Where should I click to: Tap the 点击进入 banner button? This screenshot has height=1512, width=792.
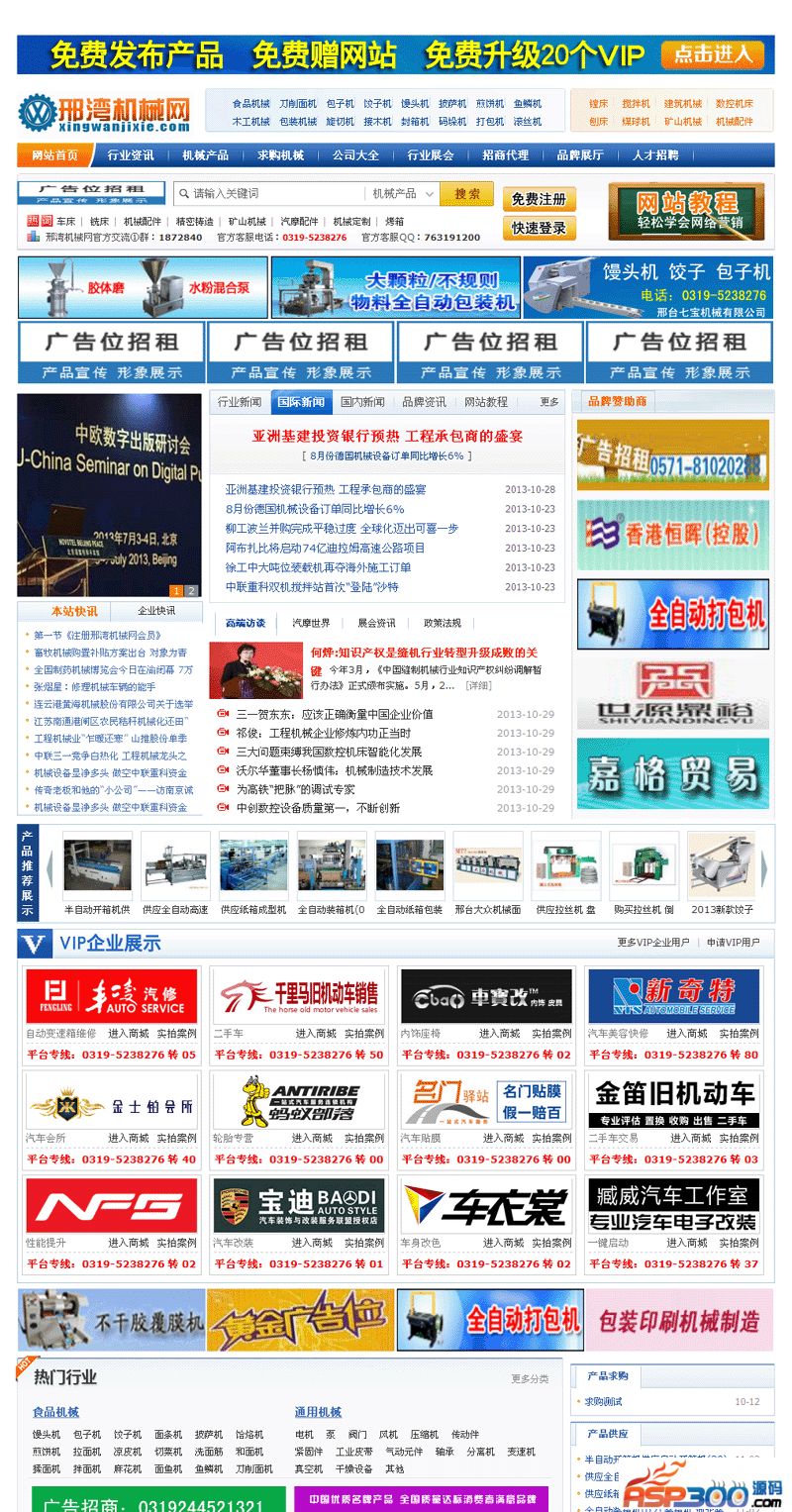[713, 54]
